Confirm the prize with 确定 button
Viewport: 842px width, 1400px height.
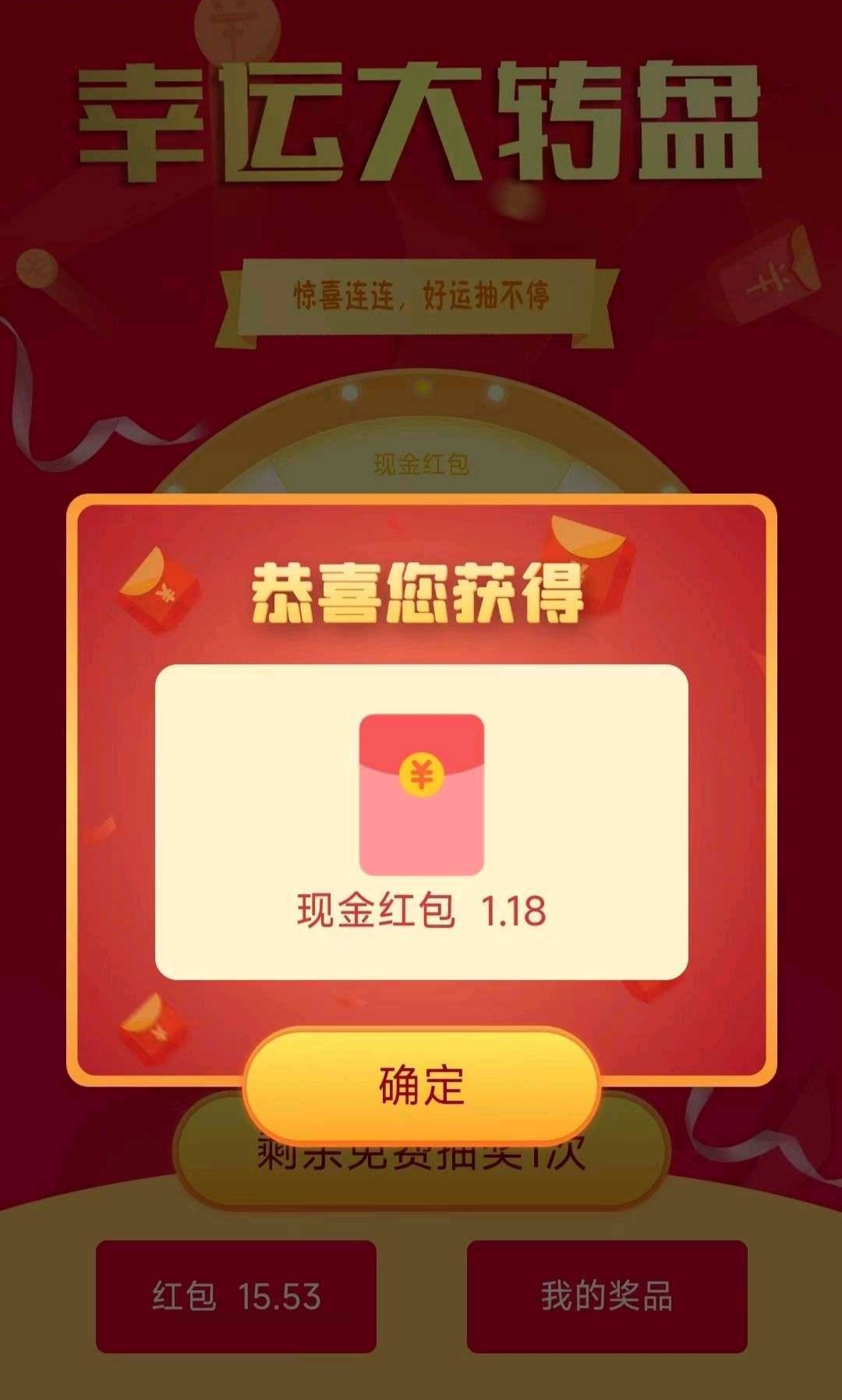(x=421, y=1085)
